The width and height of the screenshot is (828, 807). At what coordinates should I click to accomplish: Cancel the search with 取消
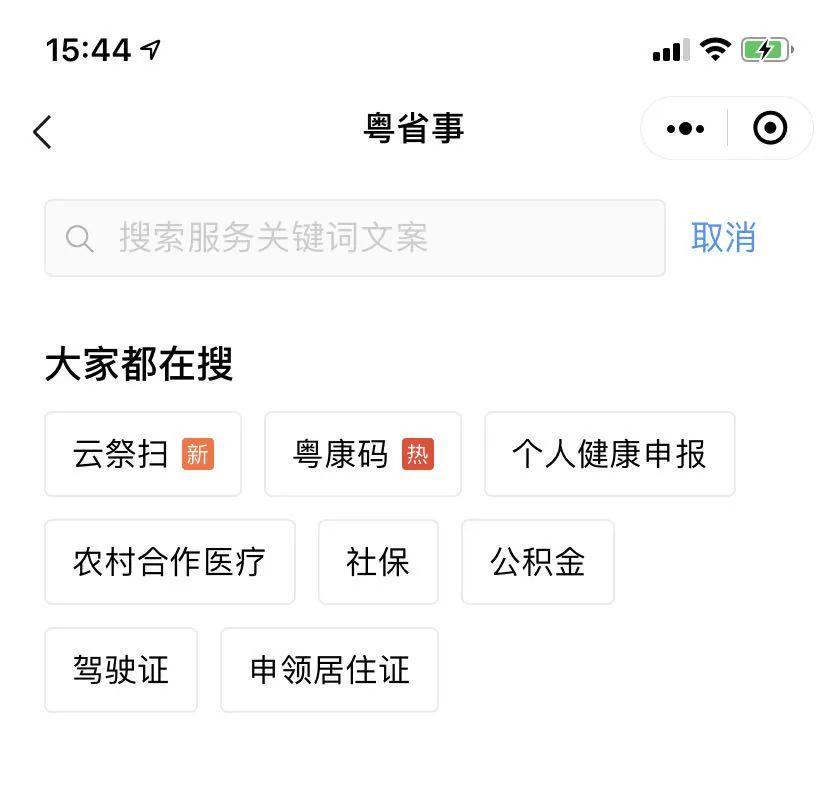click(x=723, y=238)
